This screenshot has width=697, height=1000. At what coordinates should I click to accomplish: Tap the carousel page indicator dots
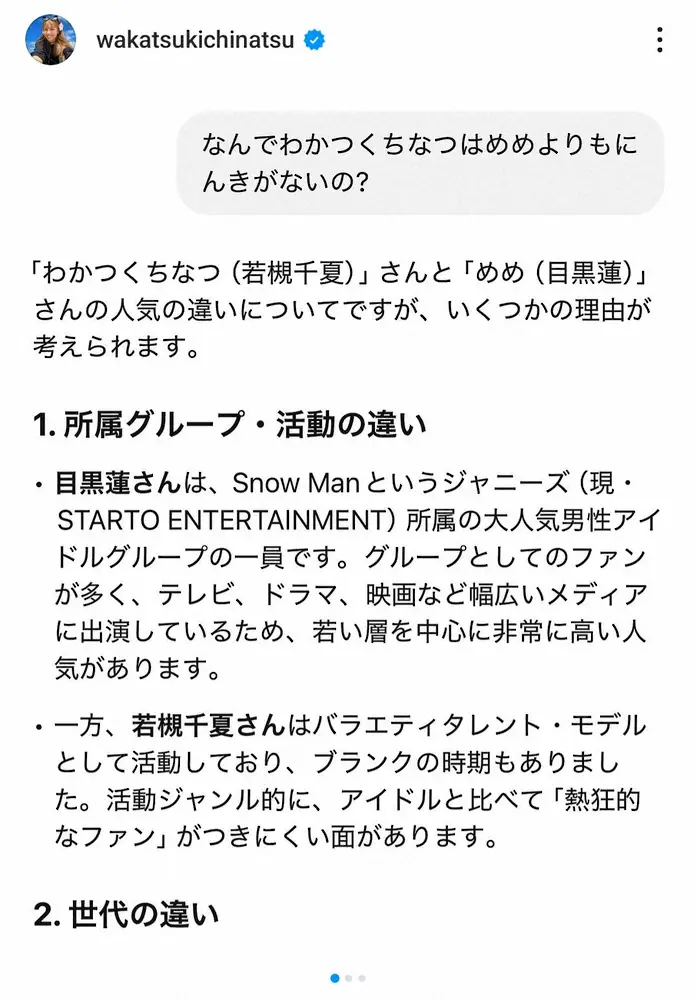(348, 978)
